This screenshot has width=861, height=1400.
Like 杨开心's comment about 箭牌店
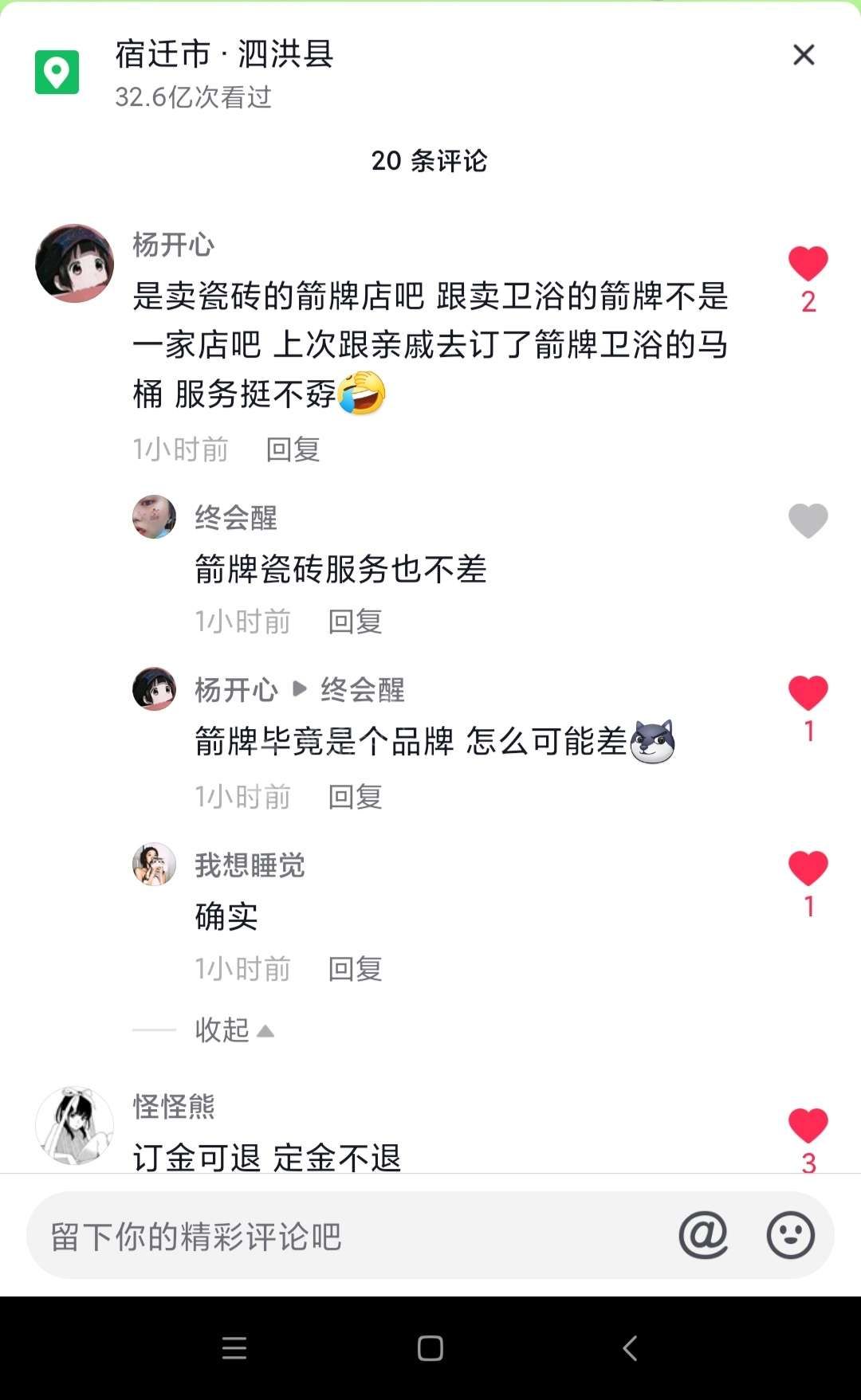coord(808,265)
